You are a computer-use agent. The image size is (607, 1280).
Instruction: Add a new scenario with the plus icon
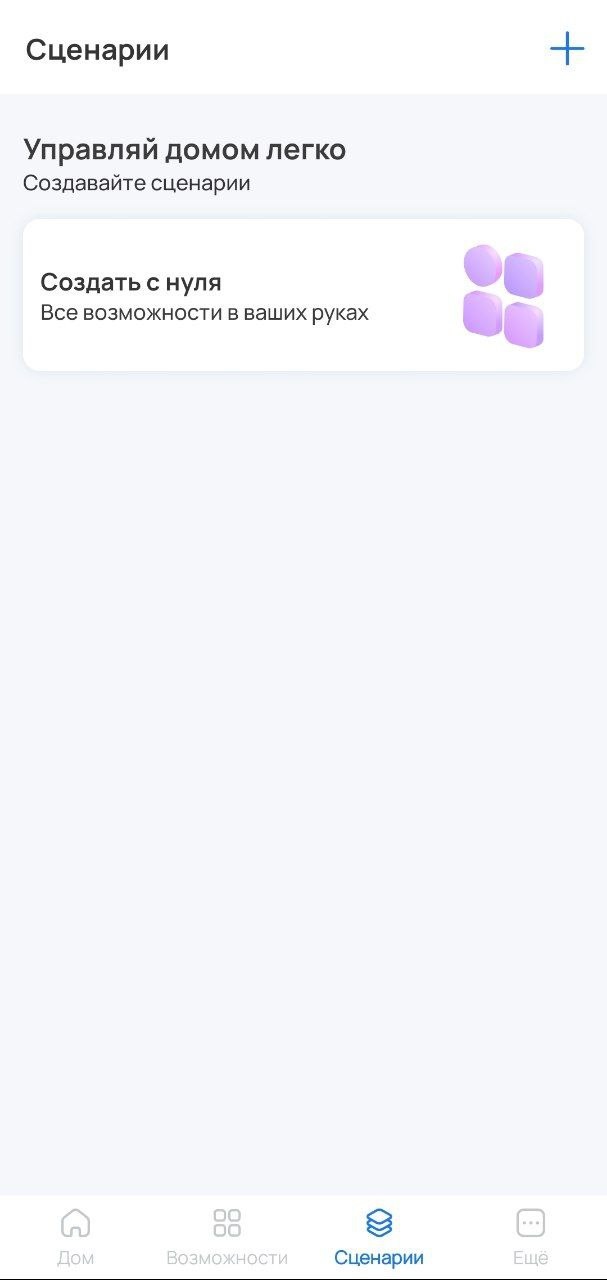point(567,49)
